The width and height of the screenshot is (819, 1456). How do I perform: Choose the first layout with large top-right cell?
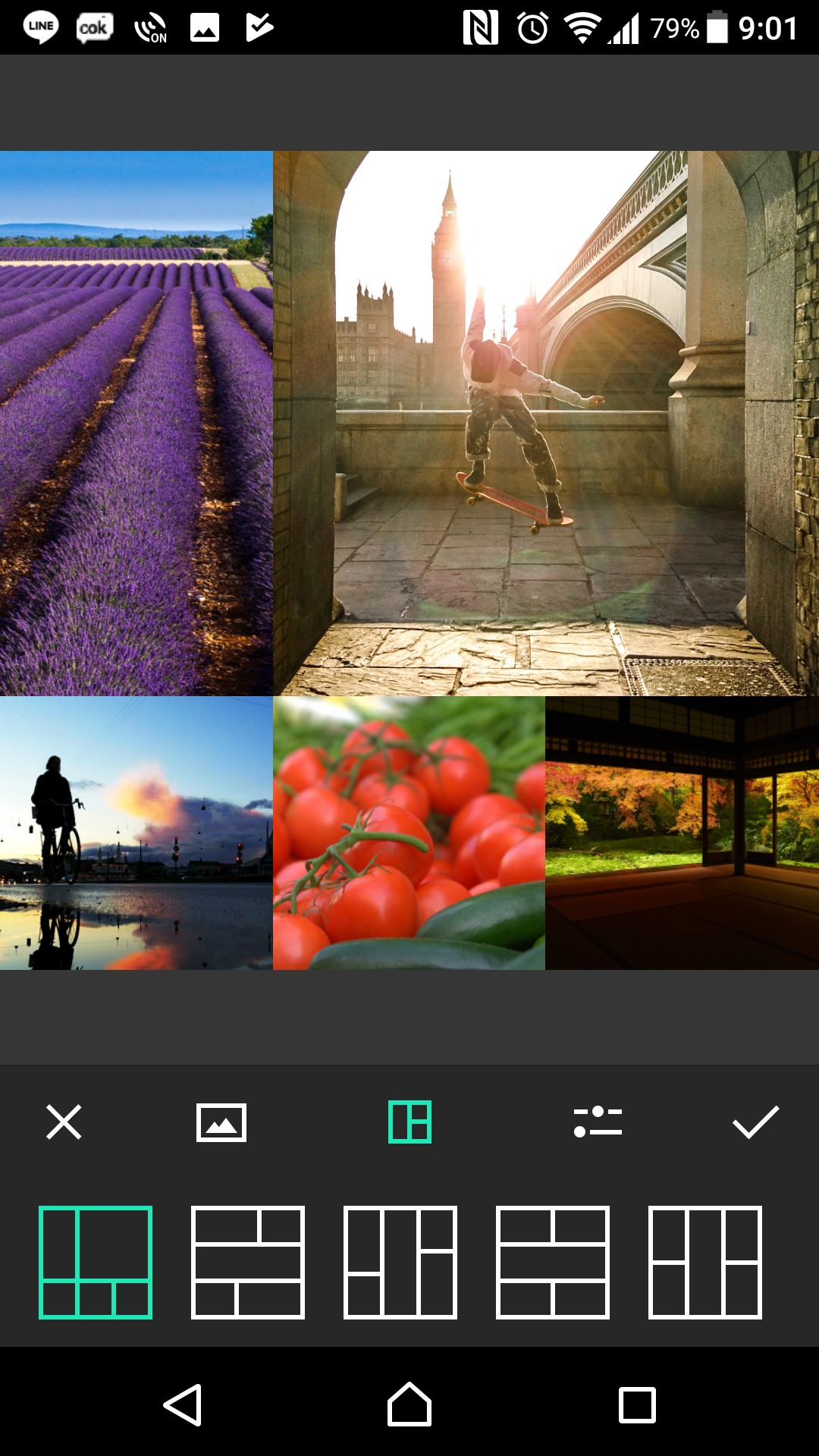coord(96,1263)
